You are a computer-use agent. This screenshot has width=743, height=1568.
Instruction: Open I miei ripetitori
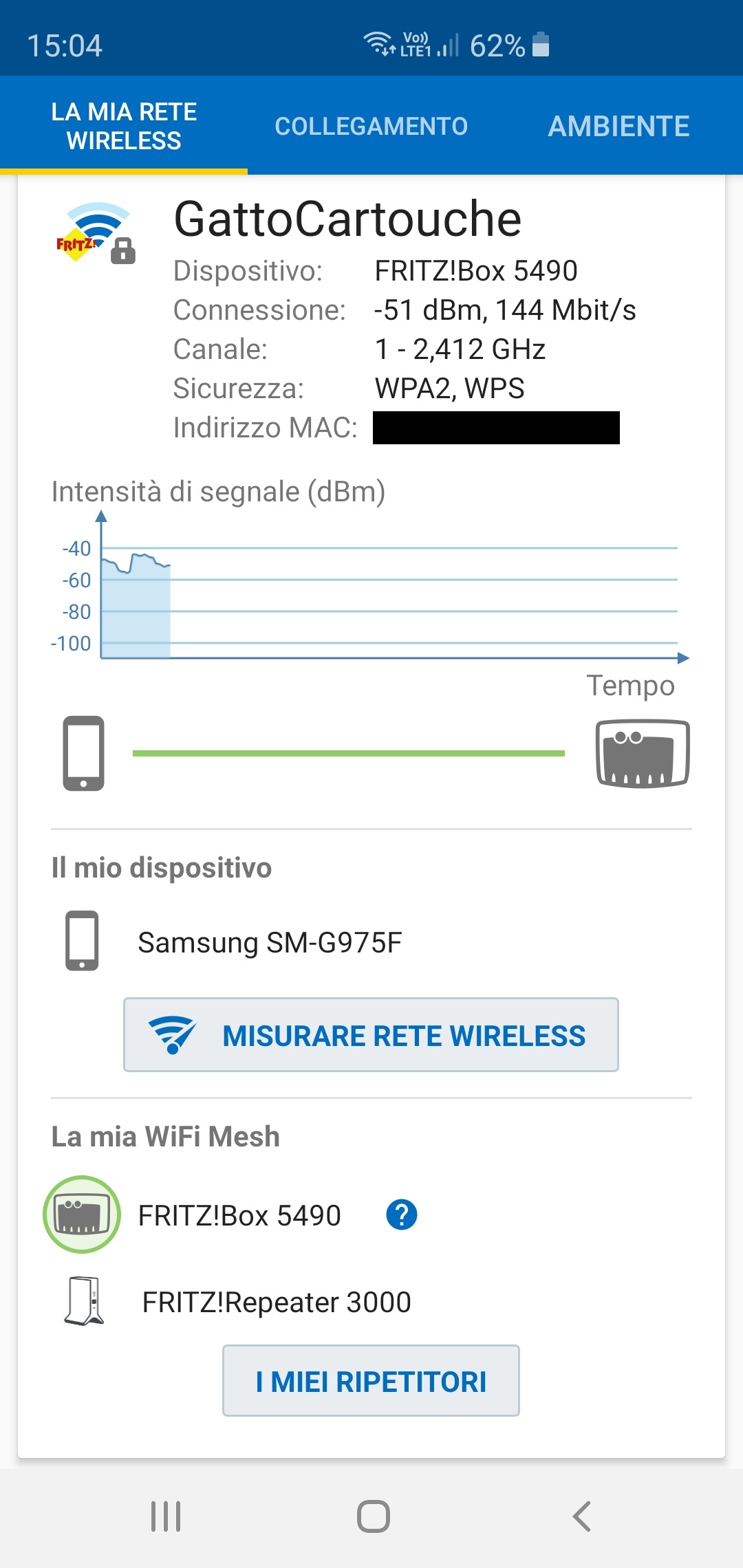point(371,1380)
